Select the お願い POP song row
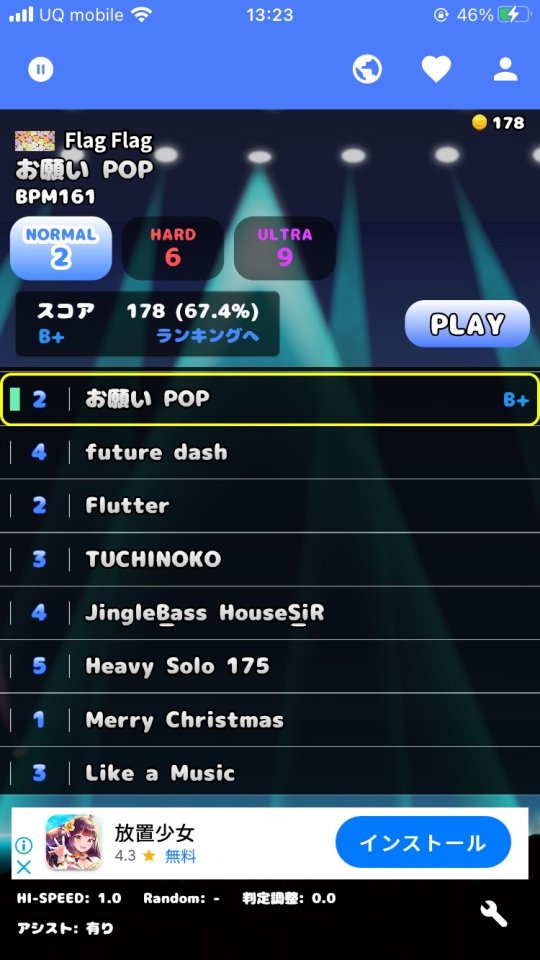The width and height of the screenshot is (540, 960). (x=270, y=399)
